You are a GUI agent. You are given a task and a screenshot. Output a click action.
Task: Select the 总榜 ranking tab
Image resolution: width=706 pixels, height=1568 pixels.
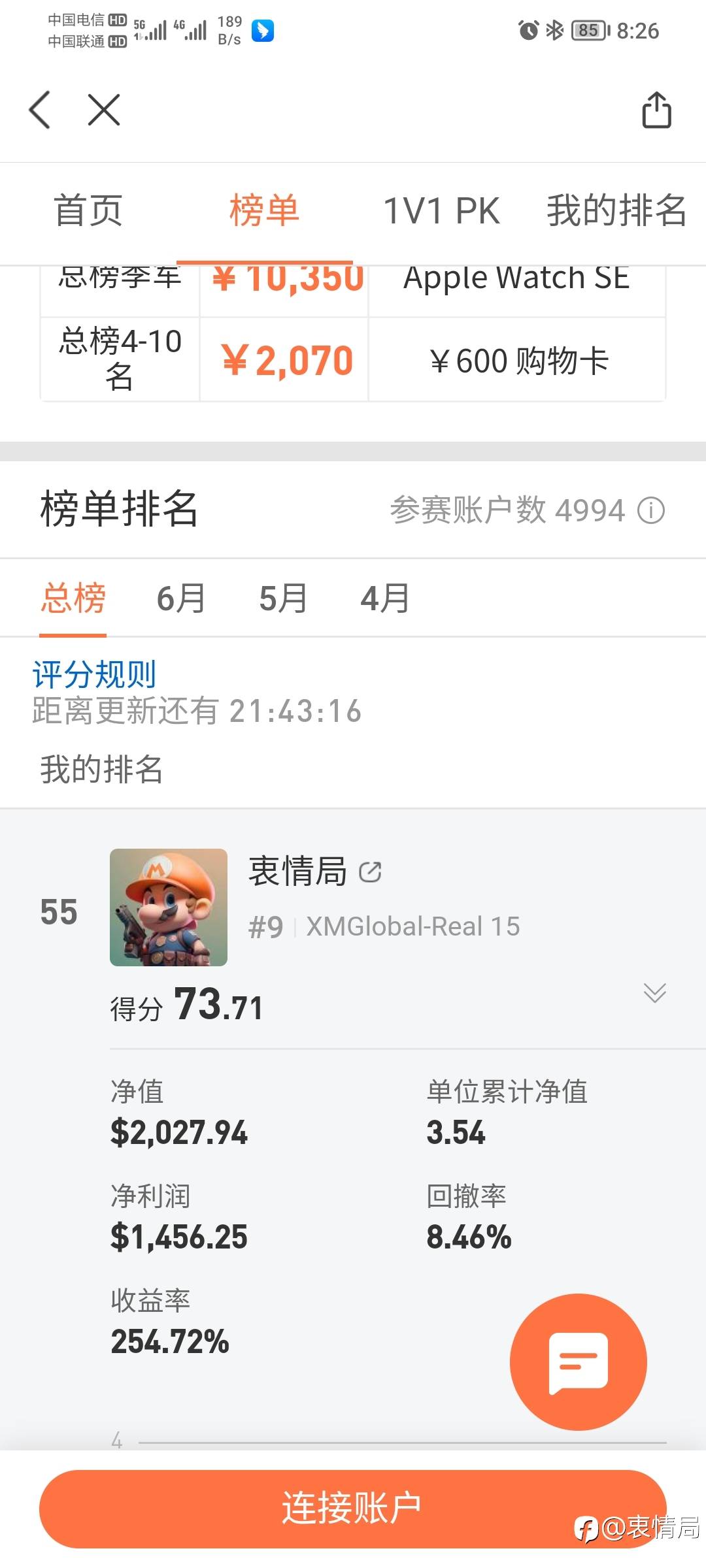(73, 598)
